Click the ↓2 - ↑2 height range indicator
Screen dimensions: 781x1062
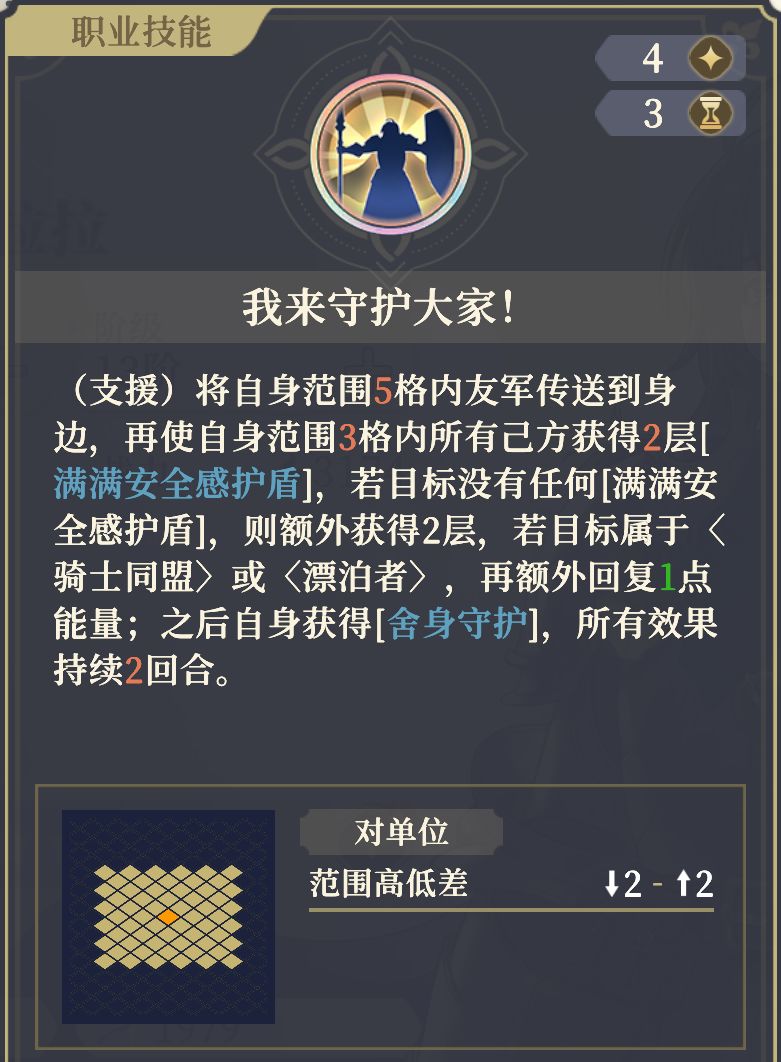(647, 884)
